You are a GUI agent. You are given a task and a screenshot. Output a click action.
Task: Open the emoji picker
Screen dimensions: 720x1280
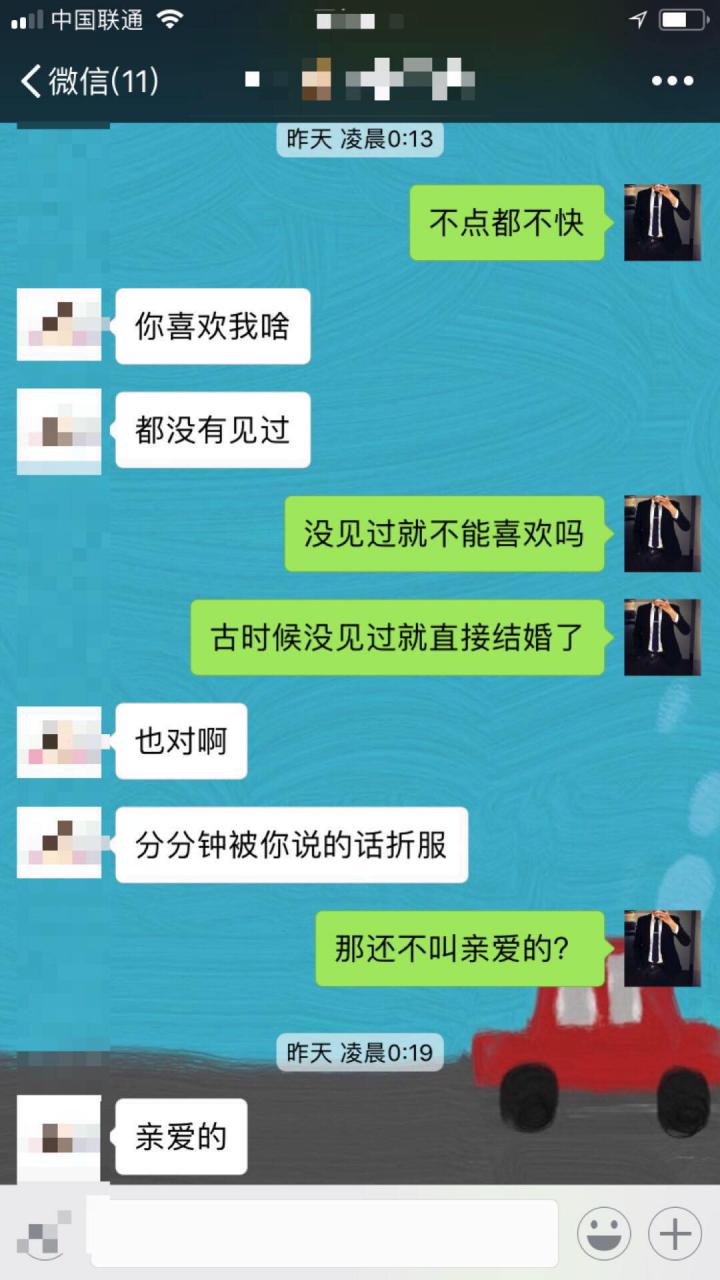[603, 1233]
